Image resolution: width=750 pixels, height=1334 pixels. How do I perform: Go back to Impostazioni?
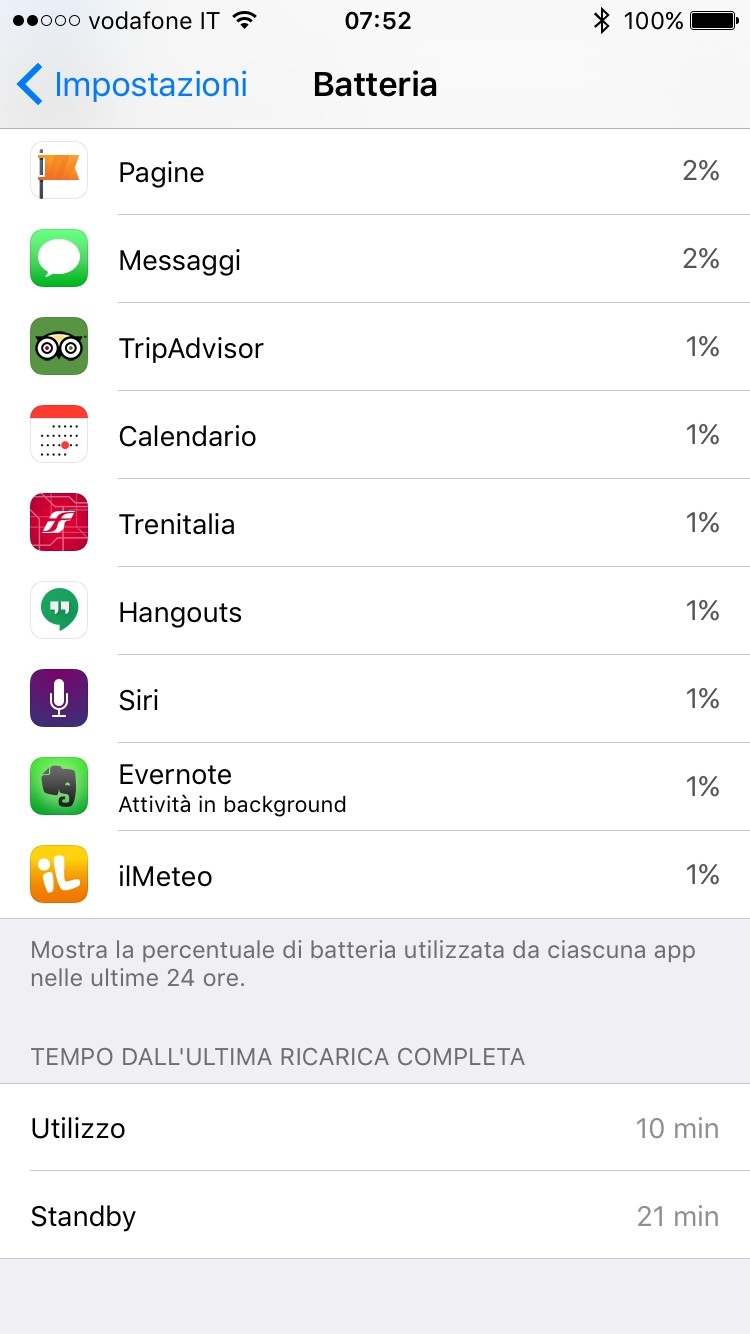132,84
